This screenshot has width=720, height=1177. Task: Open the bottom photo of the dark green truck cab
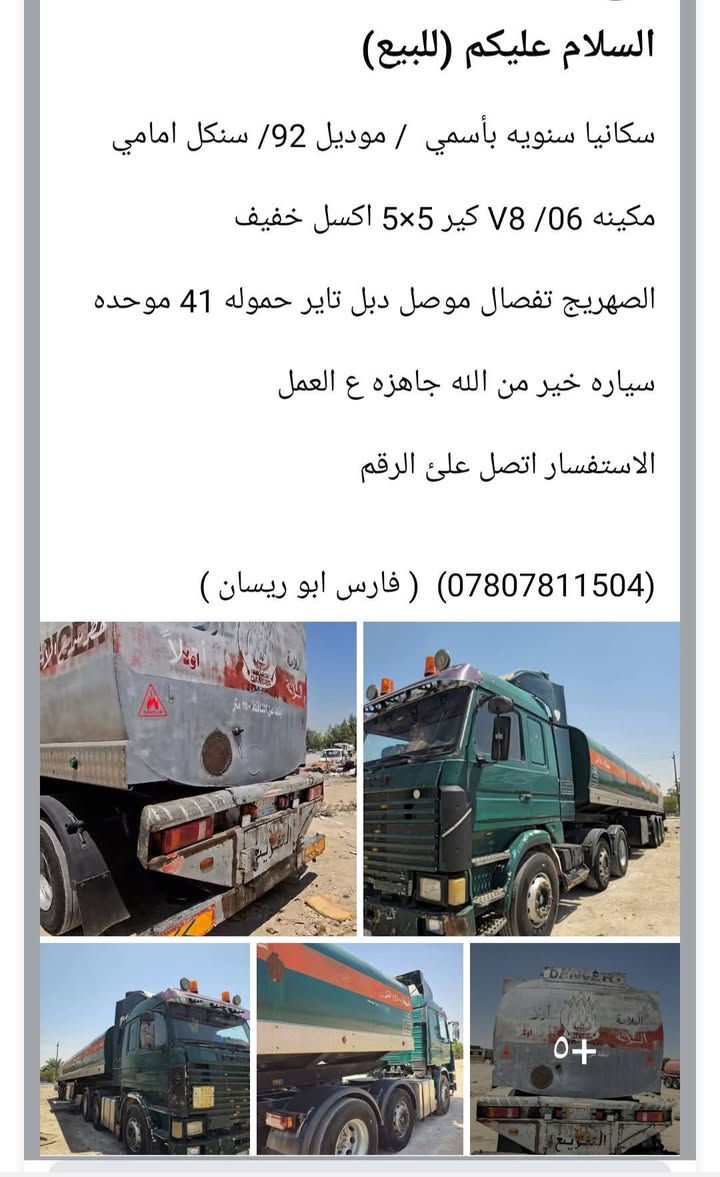coord(145,1049)
